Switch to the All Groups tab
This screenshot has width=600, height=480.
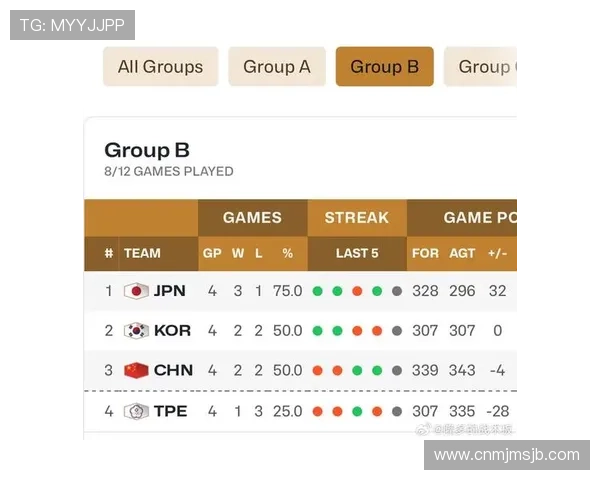(160, 67)
